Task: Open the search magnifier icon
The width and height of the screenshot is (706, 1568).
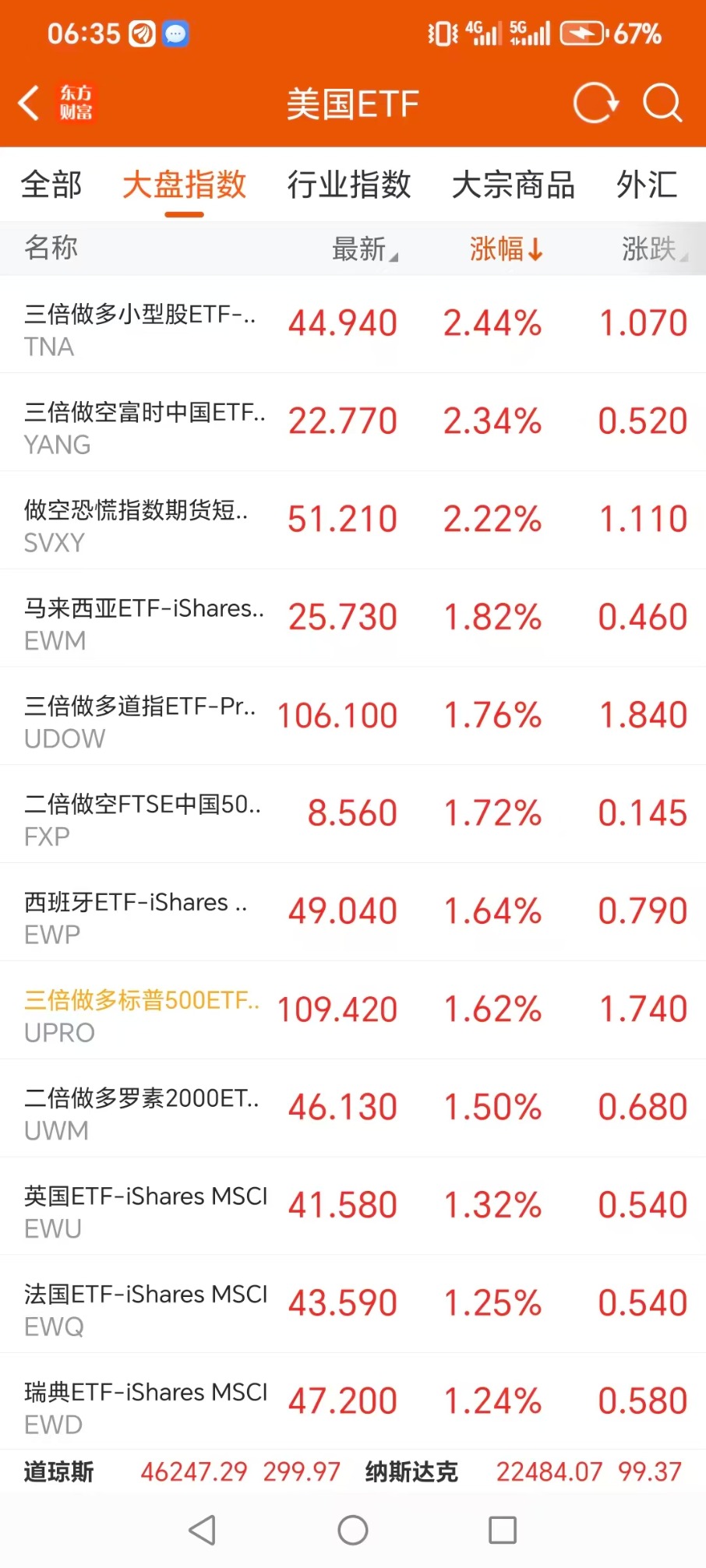Action: coord(662,103)
